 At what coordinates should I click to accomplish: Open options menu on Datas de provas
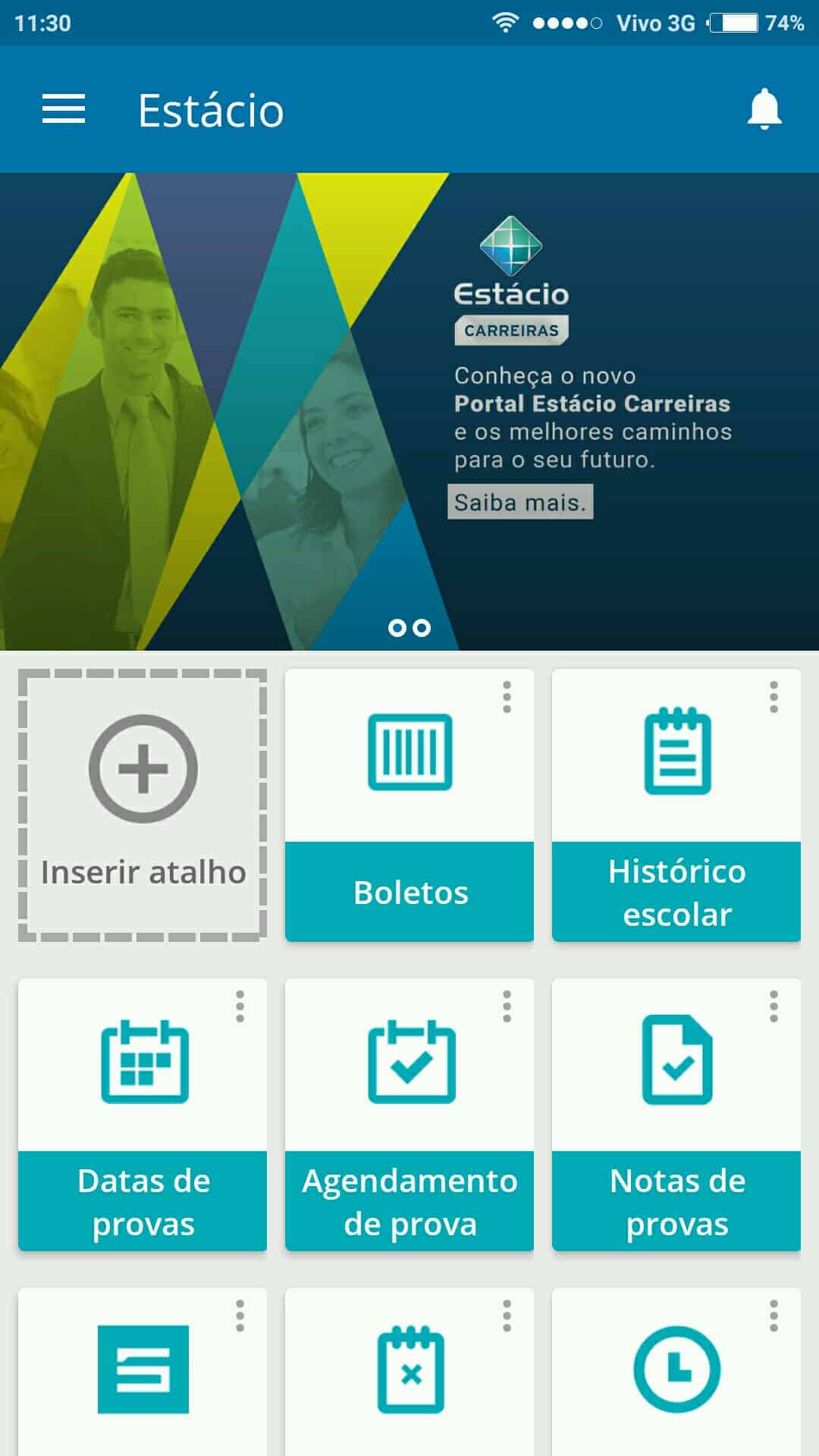click(x=240, y=1006)
